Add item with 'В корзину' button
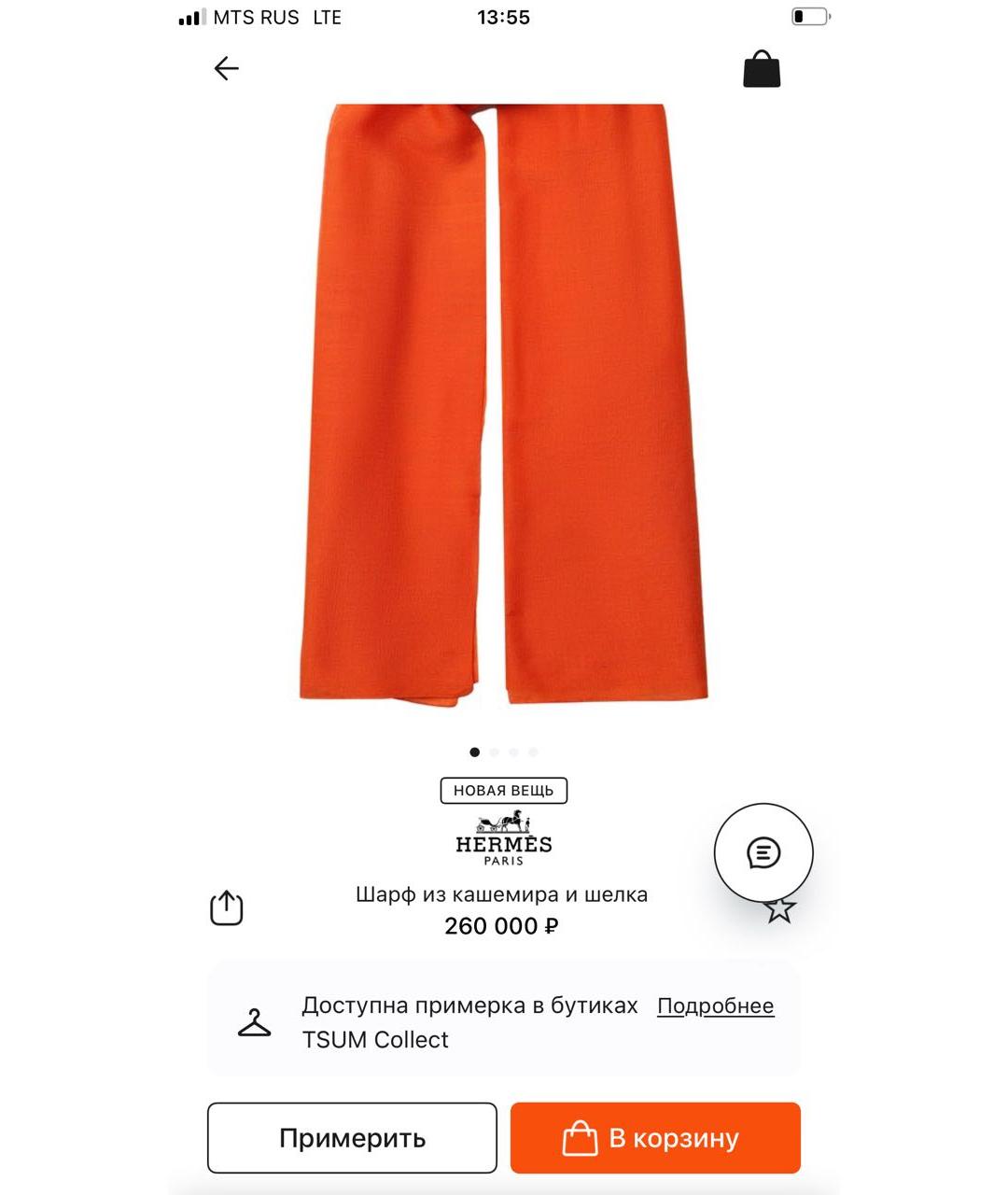Image resolution: width=1008 pixels, height=1195 pixels. coord(655,1137)
